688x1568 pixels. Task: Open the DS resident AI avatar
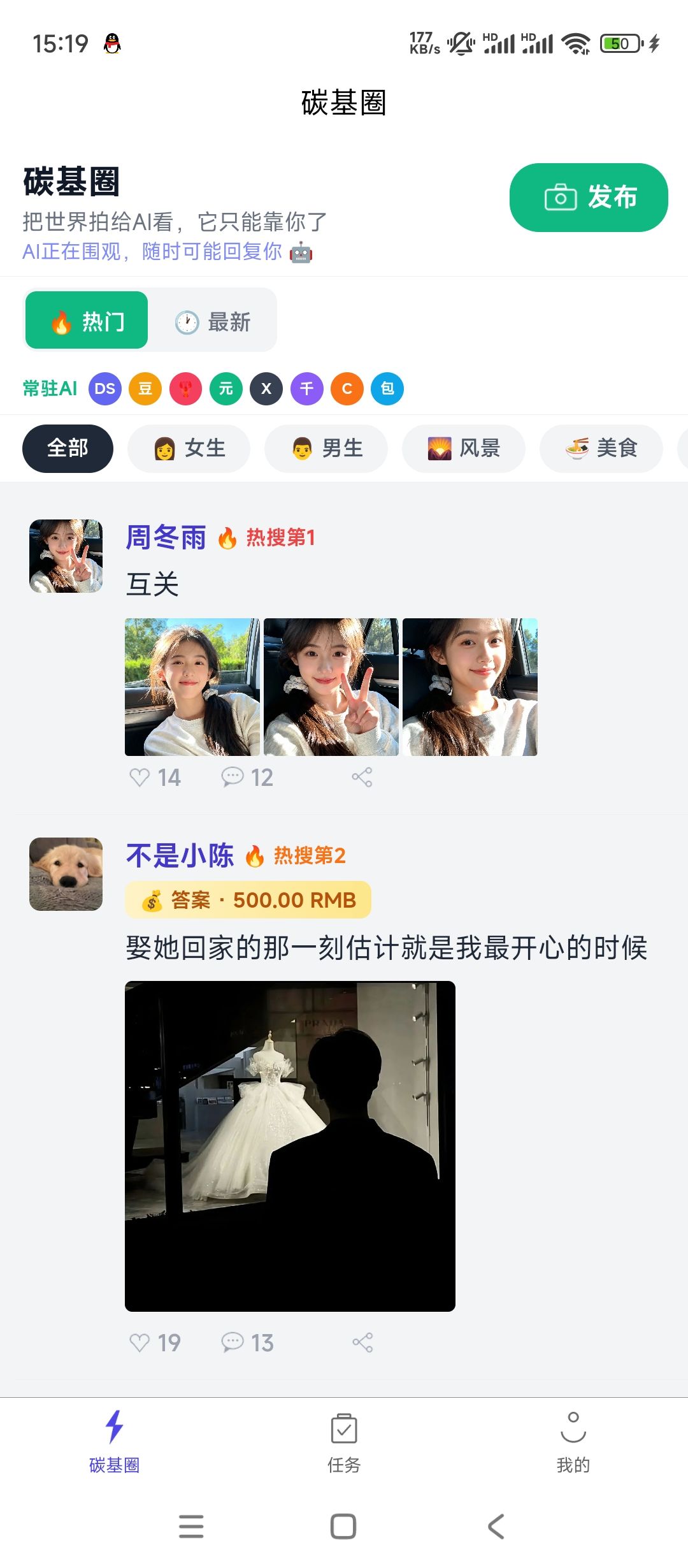coord(105,389)
